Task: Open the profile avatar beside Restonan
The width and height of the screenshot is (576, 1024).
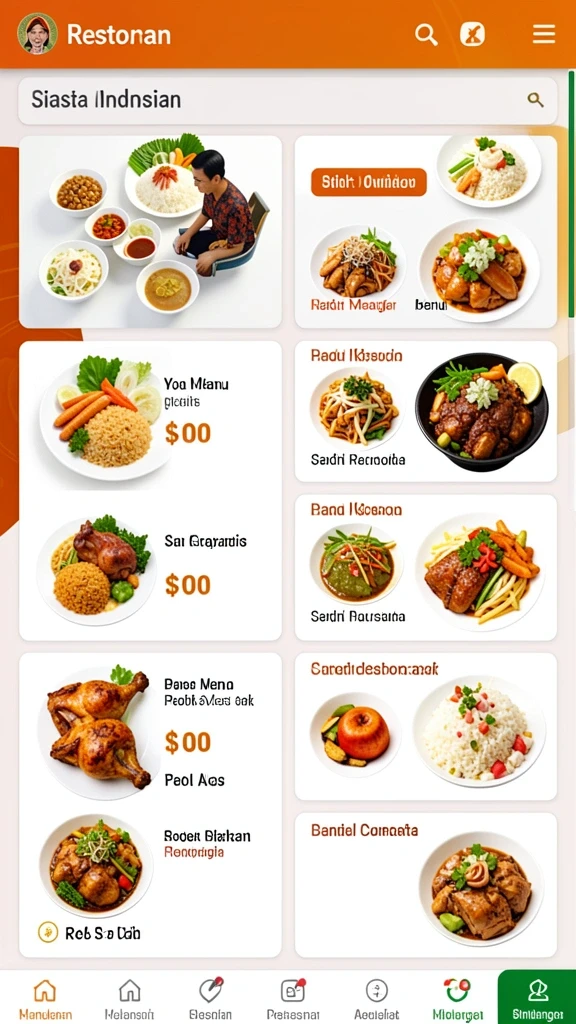Action: [x=37, y=34]
